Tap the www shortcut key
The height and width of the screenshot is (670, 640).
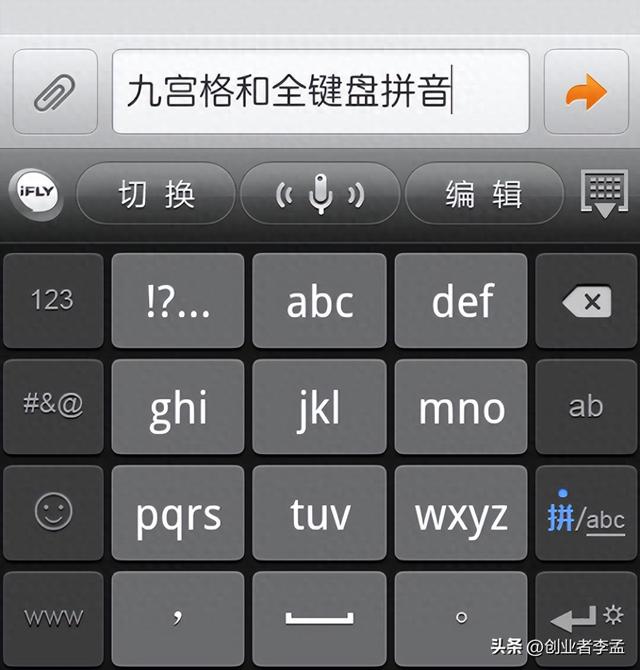point(53,618)
